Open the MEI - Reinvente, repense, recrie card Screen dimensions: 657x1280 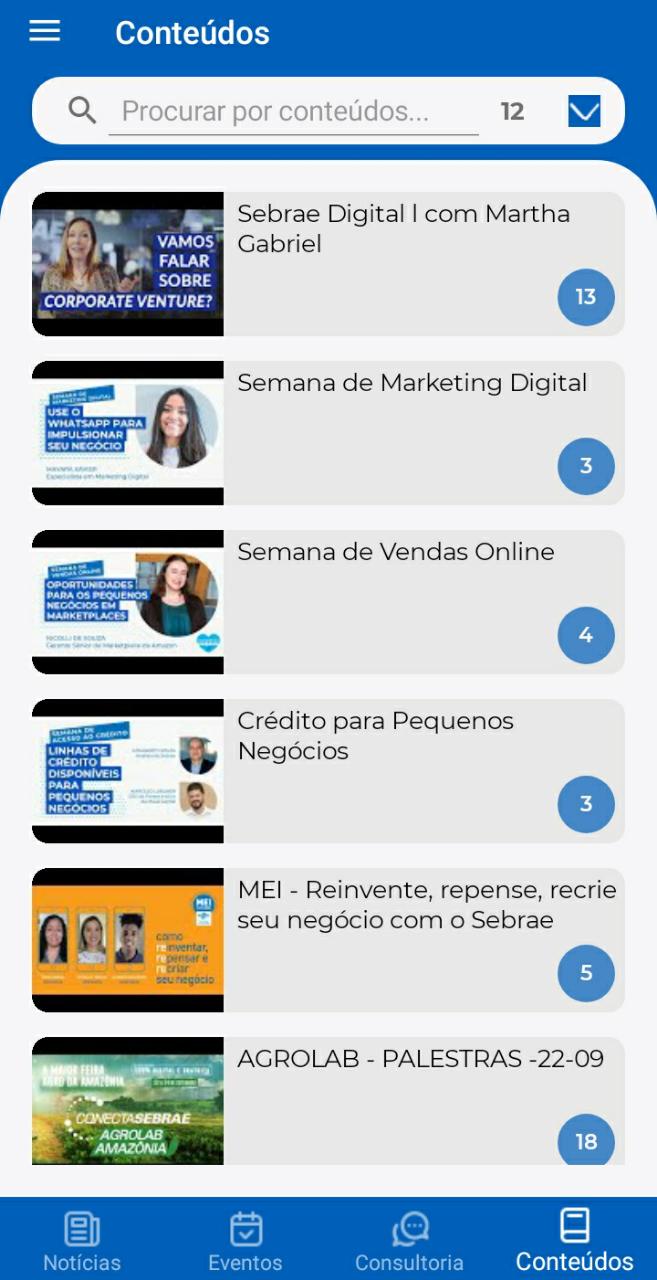(x=328, y=940)
